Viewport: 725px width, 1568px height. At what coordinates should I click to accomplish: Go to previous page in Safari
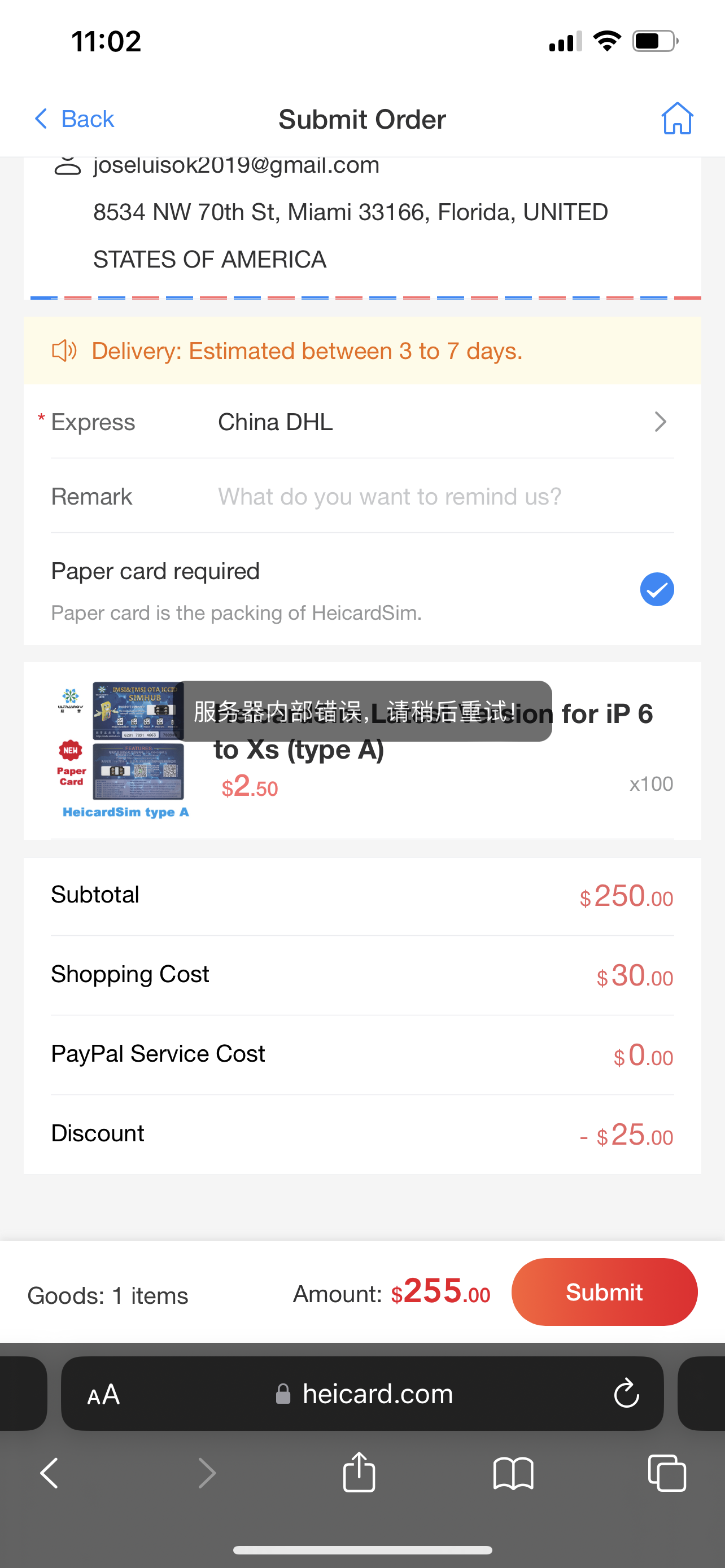tap(49, 1474)
